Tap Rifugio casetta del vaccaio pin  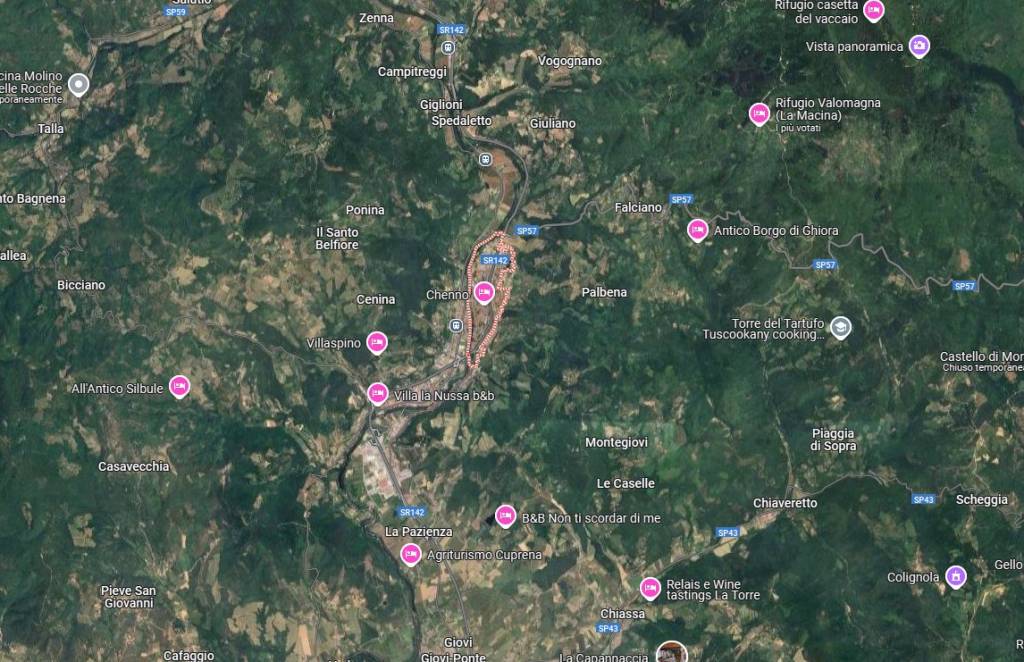873,10
